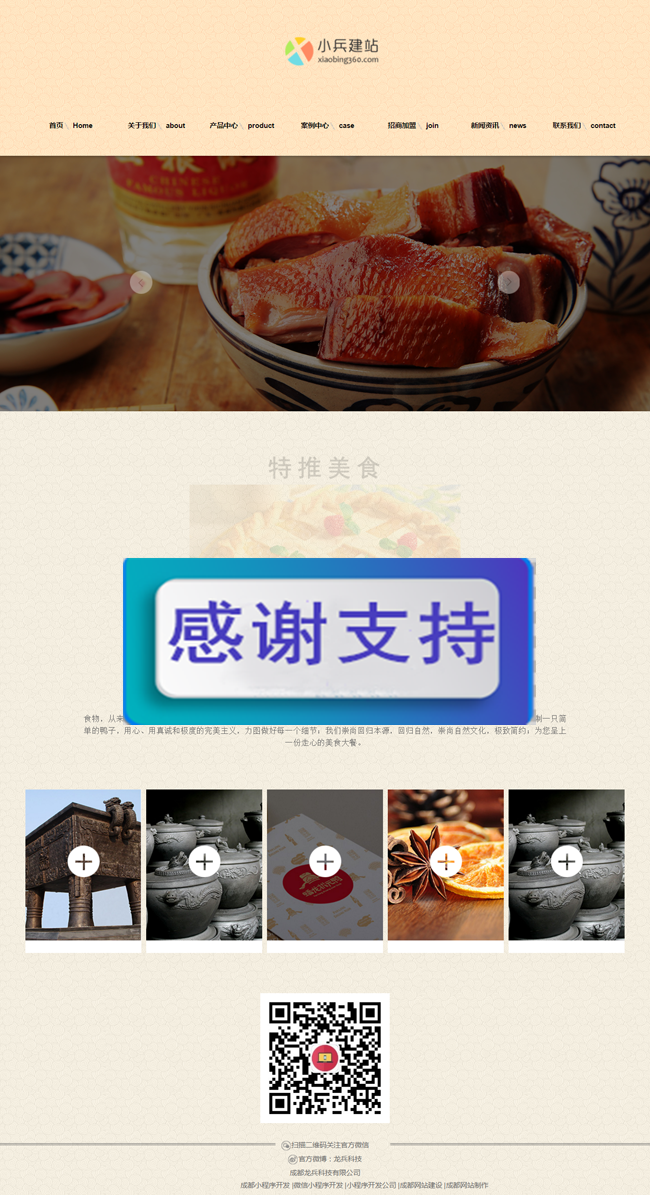Open the 首页 Home menu item
650x1195 pixels.
coord(70,126)
